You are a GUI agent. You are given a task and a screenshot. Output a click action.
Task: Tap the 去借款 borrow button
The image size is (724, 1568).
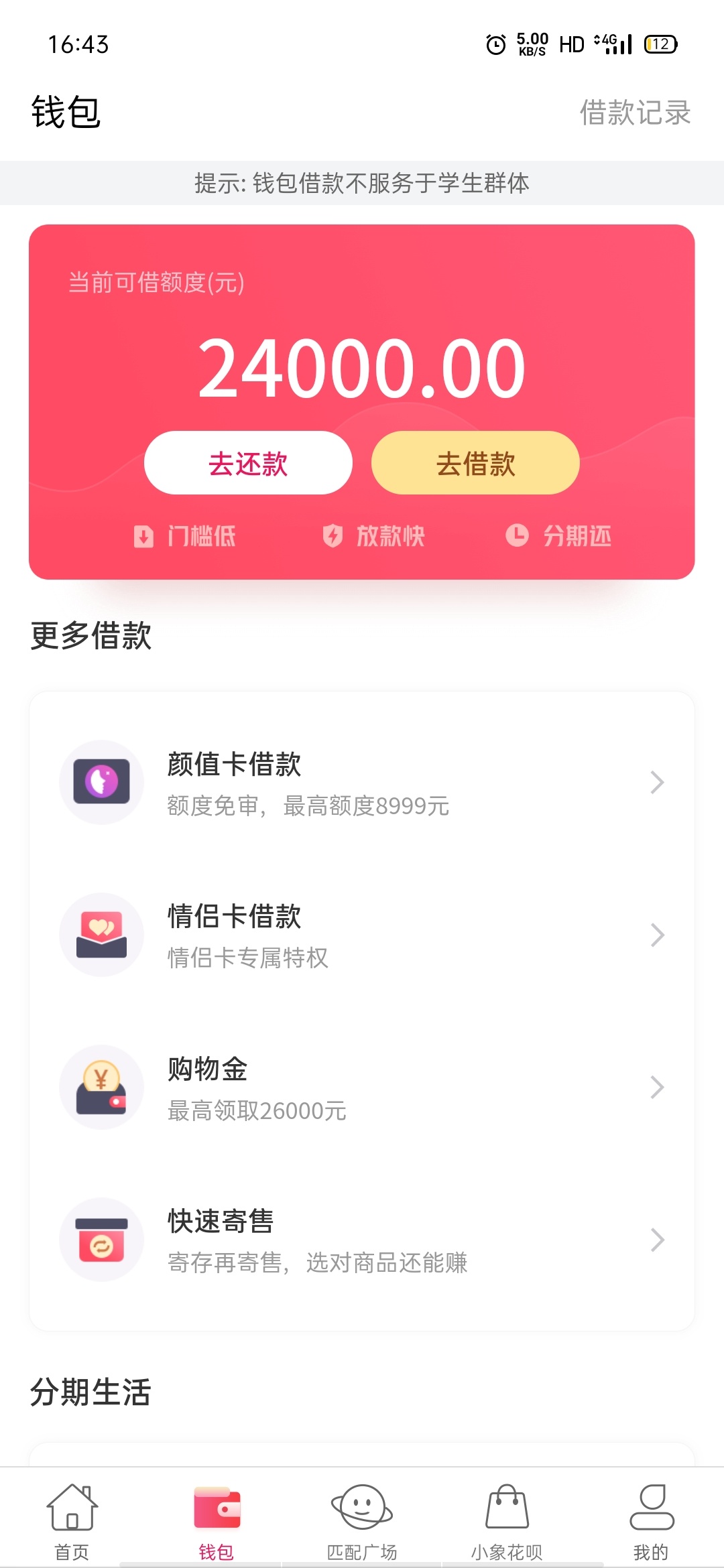[475, 463]
